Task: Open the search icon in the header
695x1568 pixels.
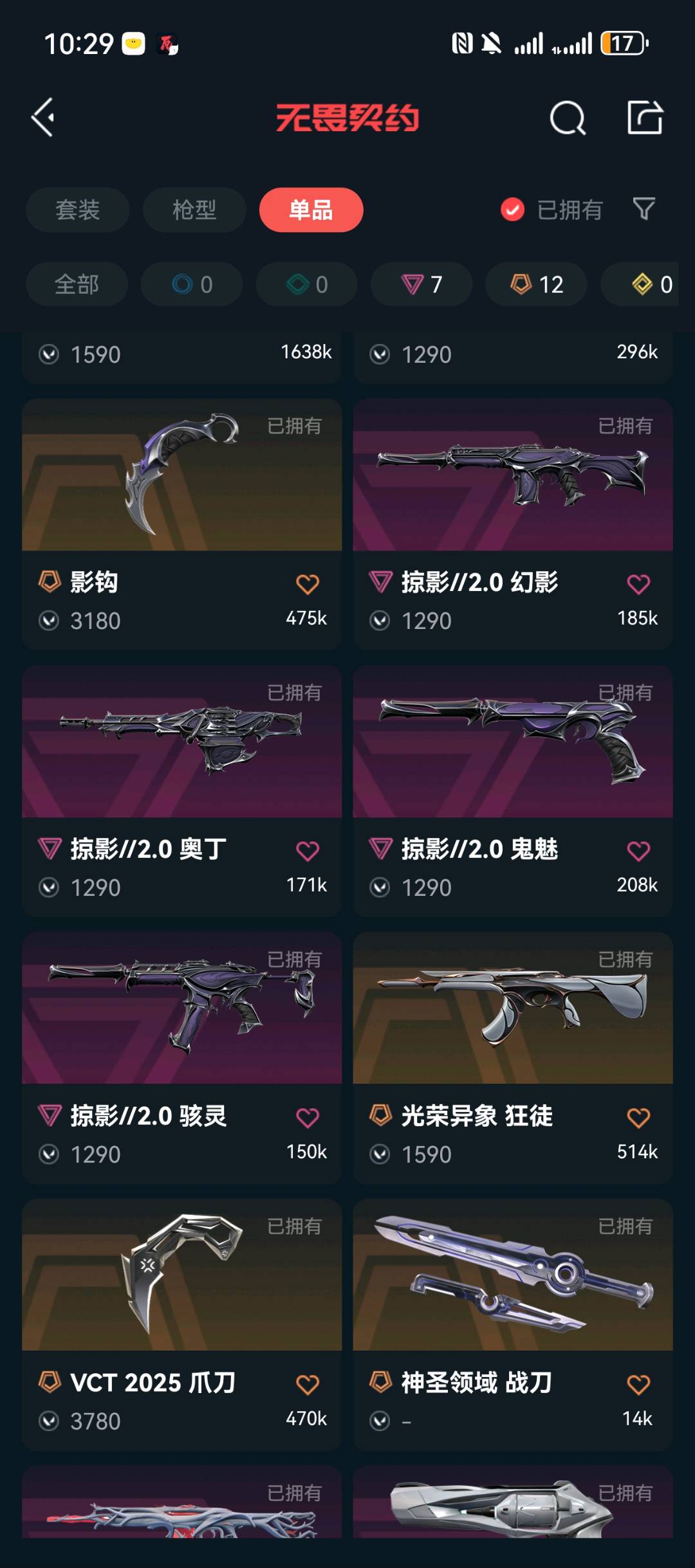Action: pyautogui.click(x=568, y=118)
